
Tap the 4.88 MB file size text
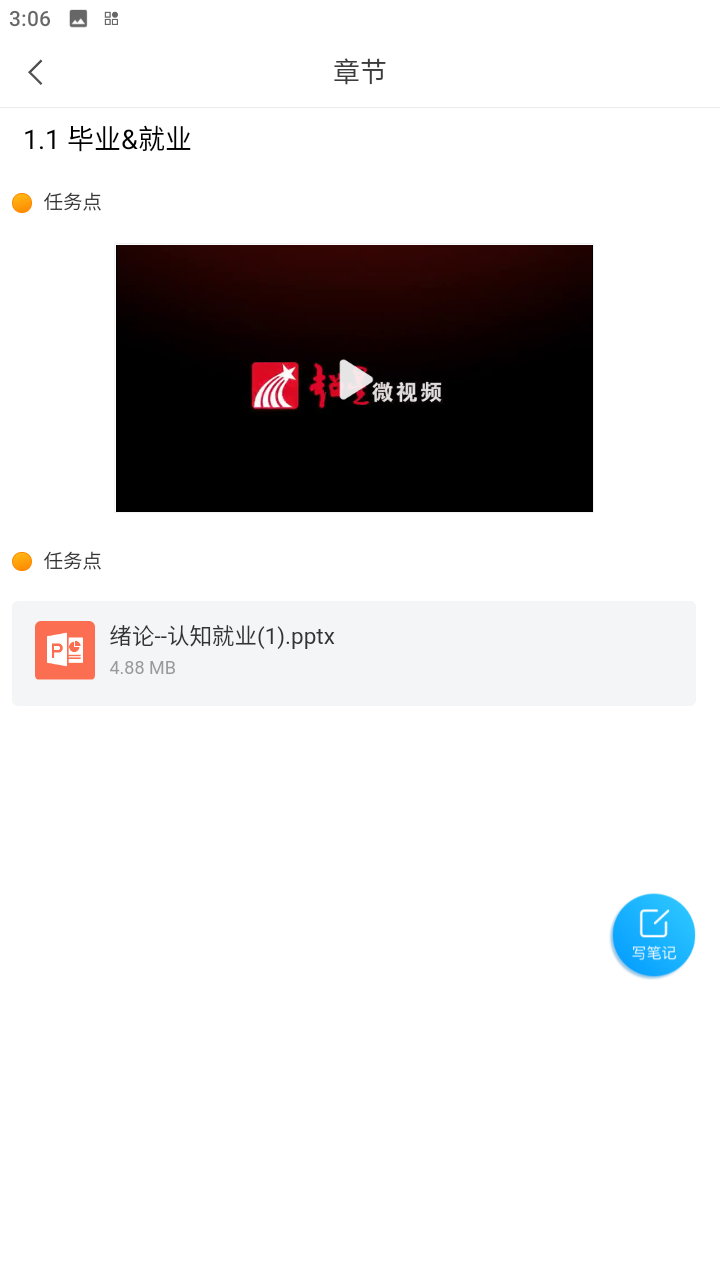(x=143, y=667)
